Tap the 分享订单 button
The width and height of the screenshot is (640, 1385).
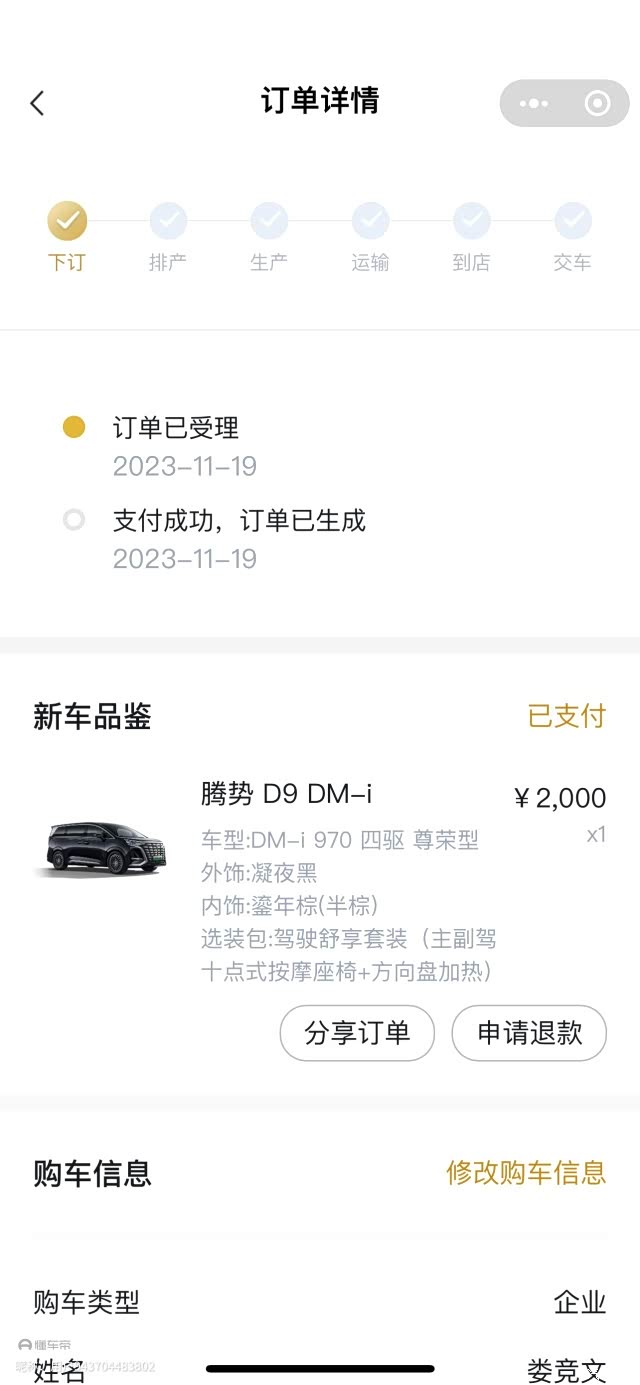(x=357, y=1033)
